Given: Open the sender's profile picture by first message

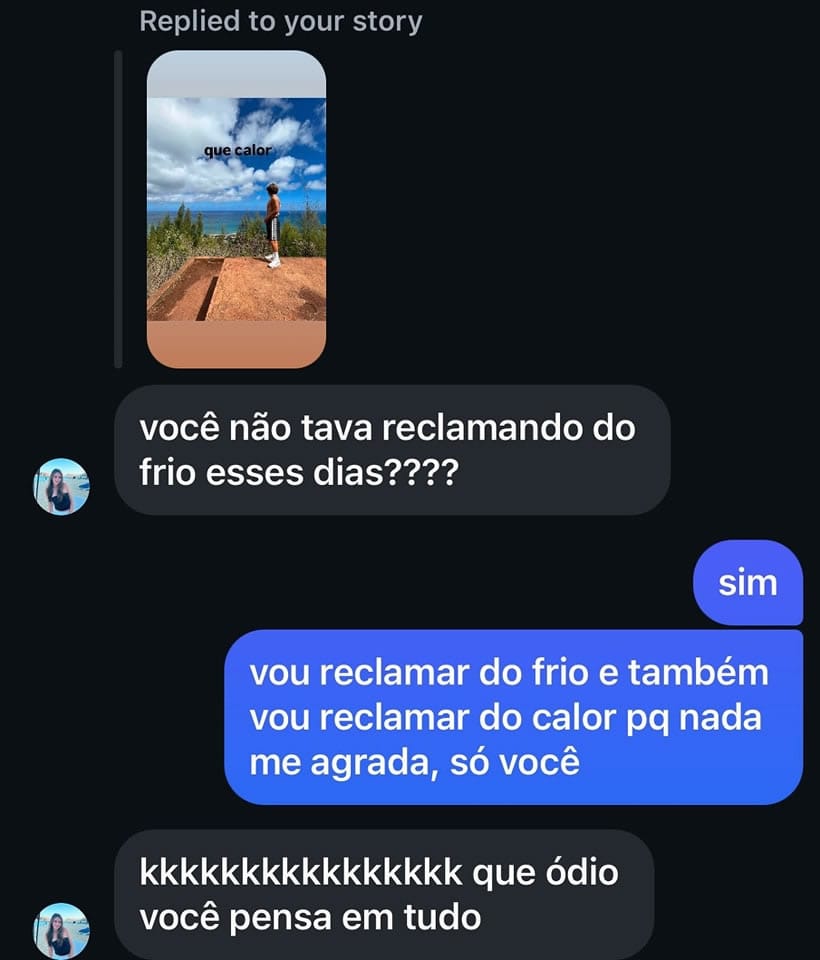Looking at the screenshot, I should coord(61,488).
